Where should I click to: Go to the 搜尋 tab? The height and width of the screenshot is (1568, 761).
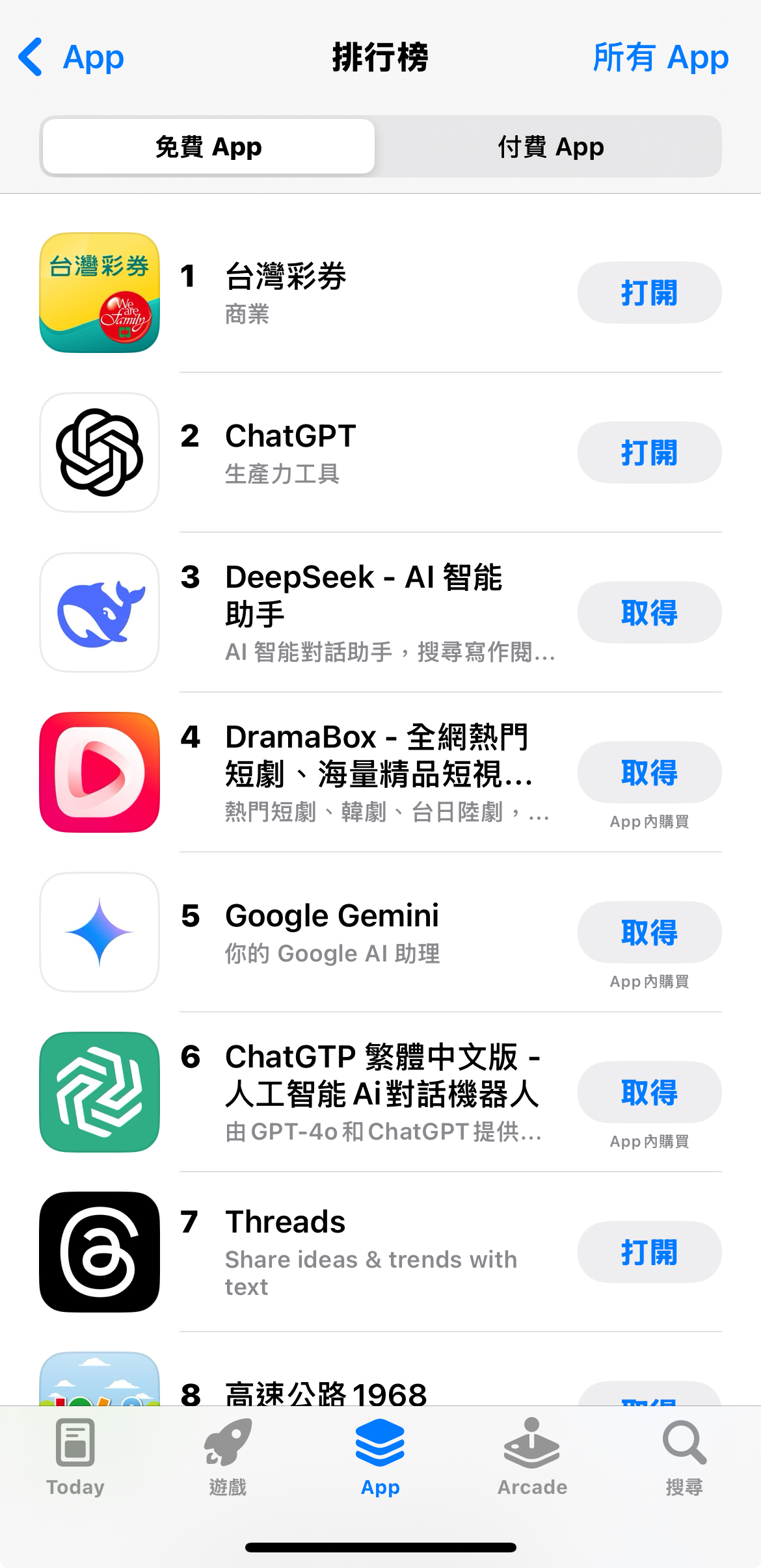tap(684, 1457)
